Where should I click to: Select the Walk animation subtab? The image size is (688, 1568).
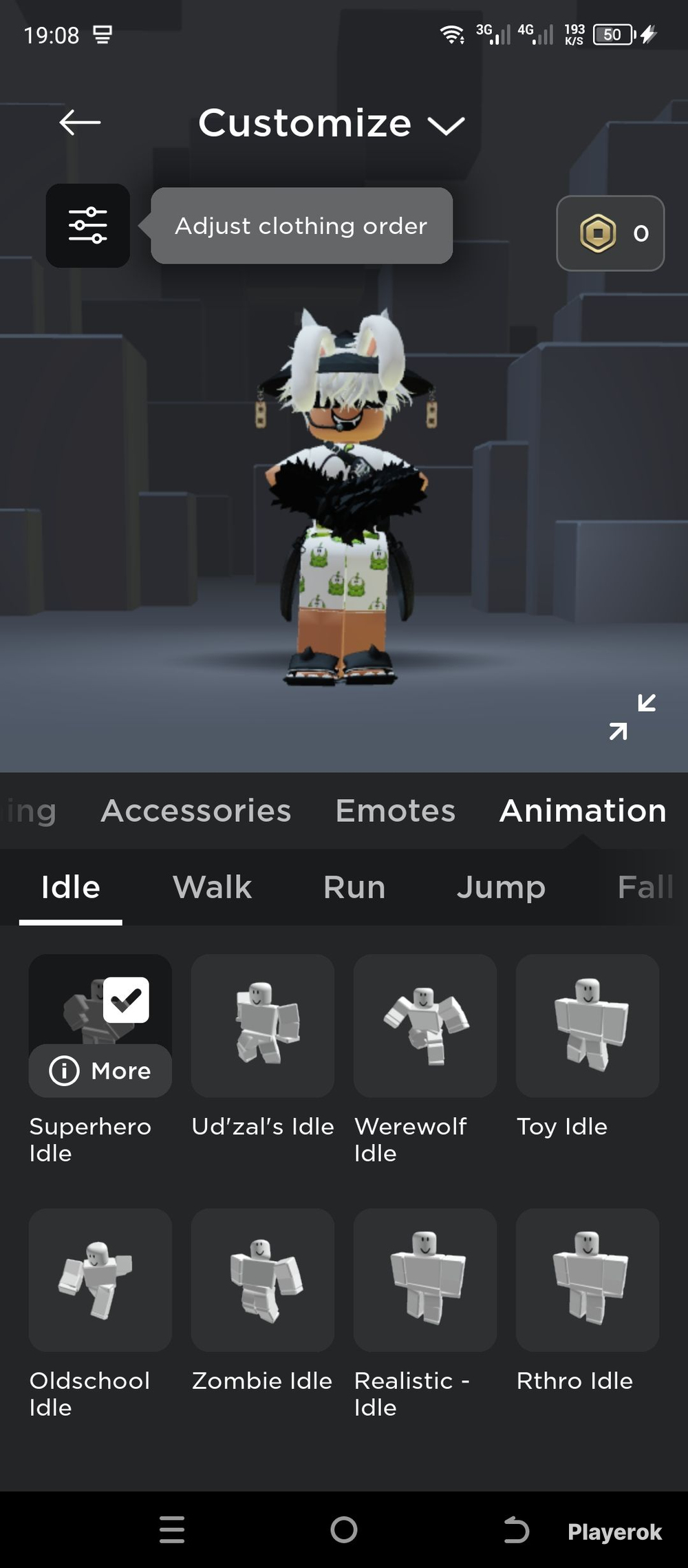213,887
